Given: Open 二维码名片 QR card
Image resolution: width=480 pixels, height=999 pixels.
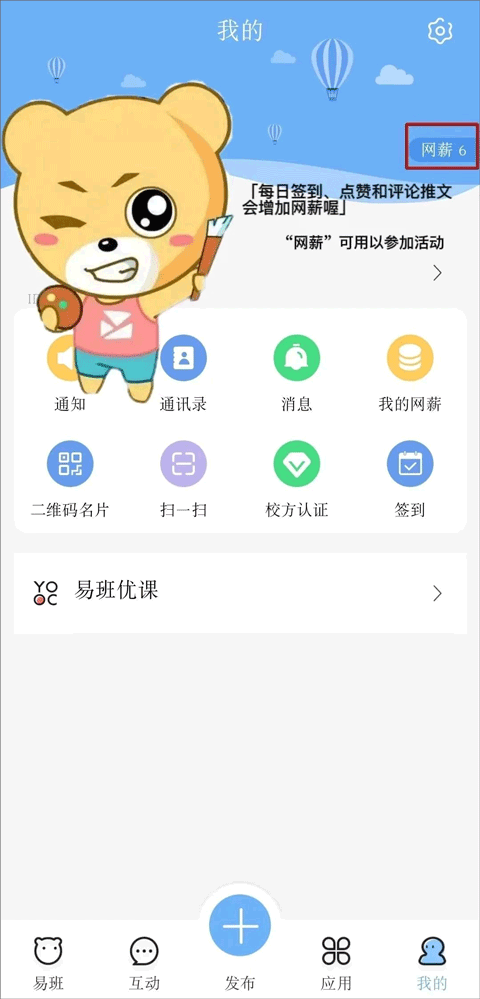Looking at the screenshot, I should (x=70, y=479).
